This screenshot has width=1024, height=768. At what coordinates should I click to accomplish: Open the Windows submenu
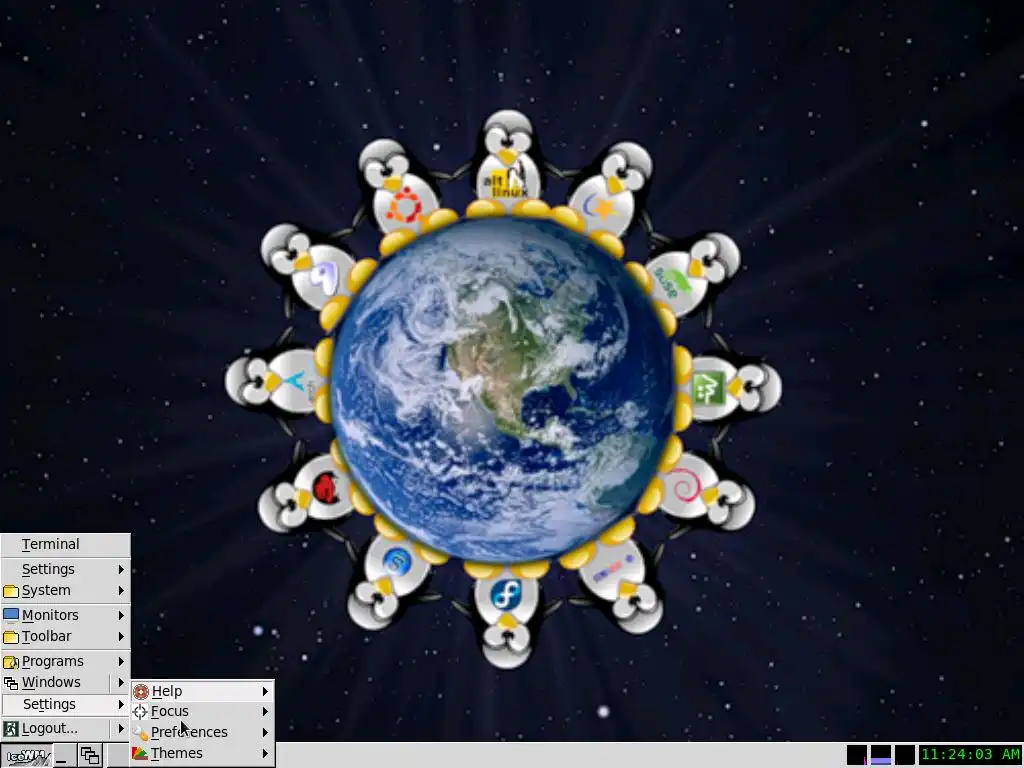point(51,682)
